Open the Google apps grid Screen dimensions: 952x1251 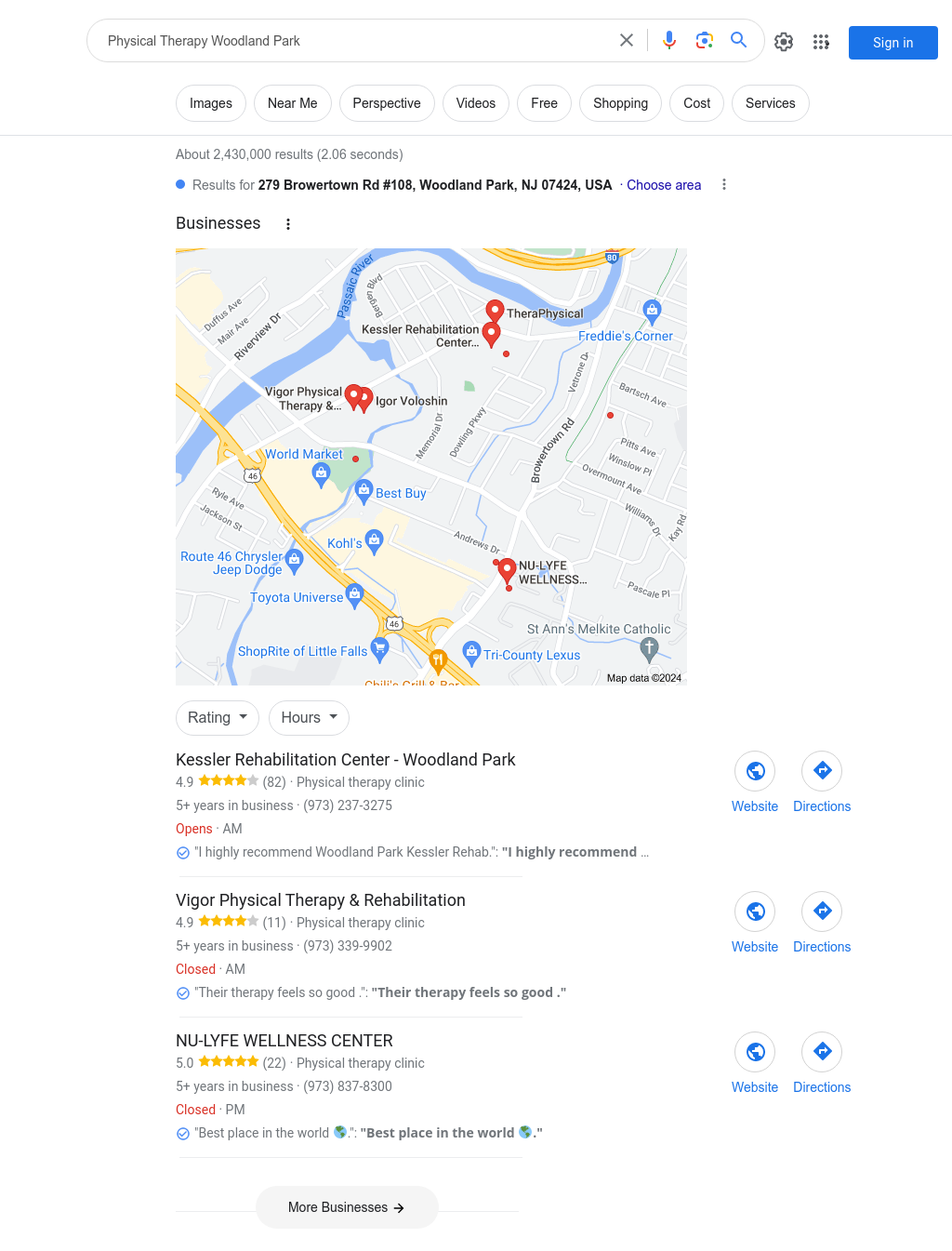pyautogui.click(x=821, y=42)
